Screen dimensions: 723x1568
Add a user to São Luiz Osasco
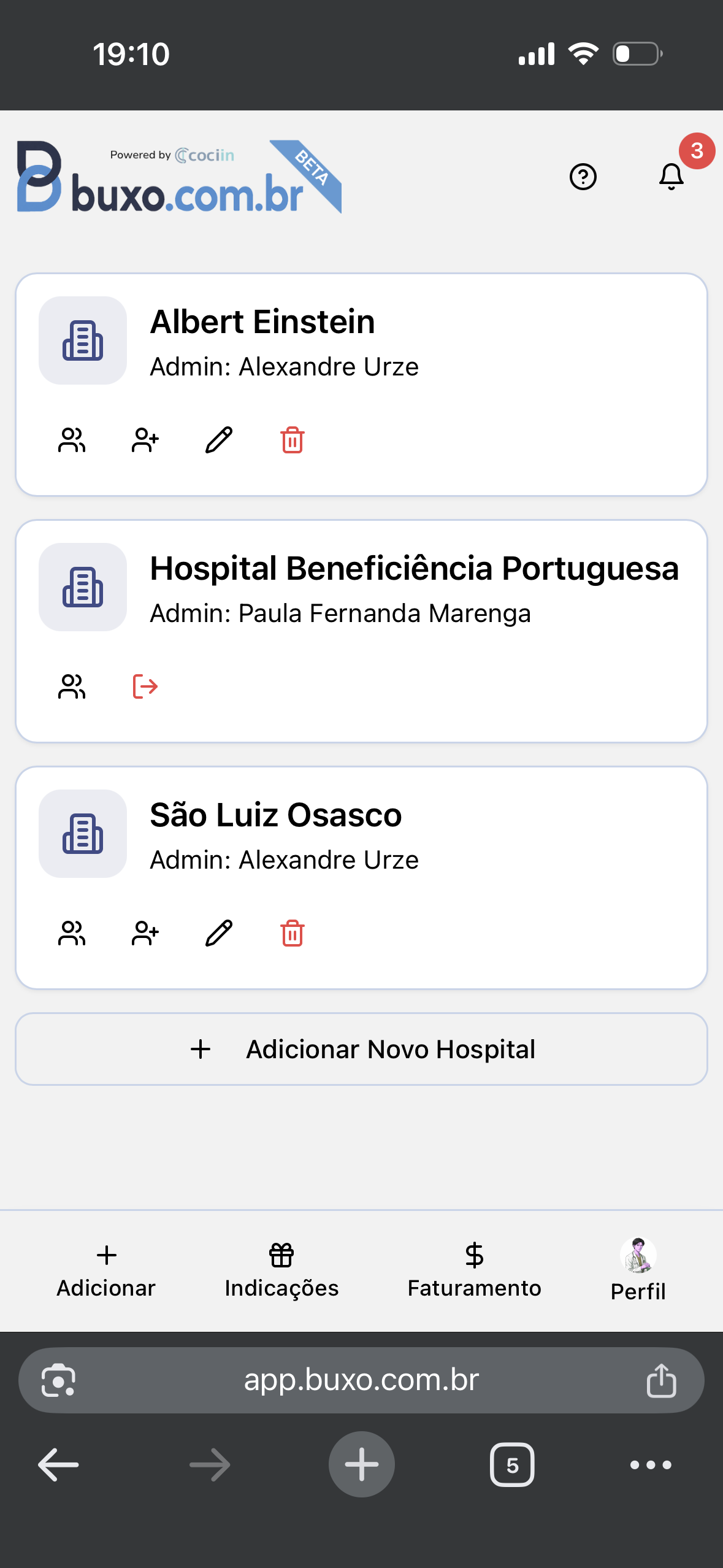(145, 933)
